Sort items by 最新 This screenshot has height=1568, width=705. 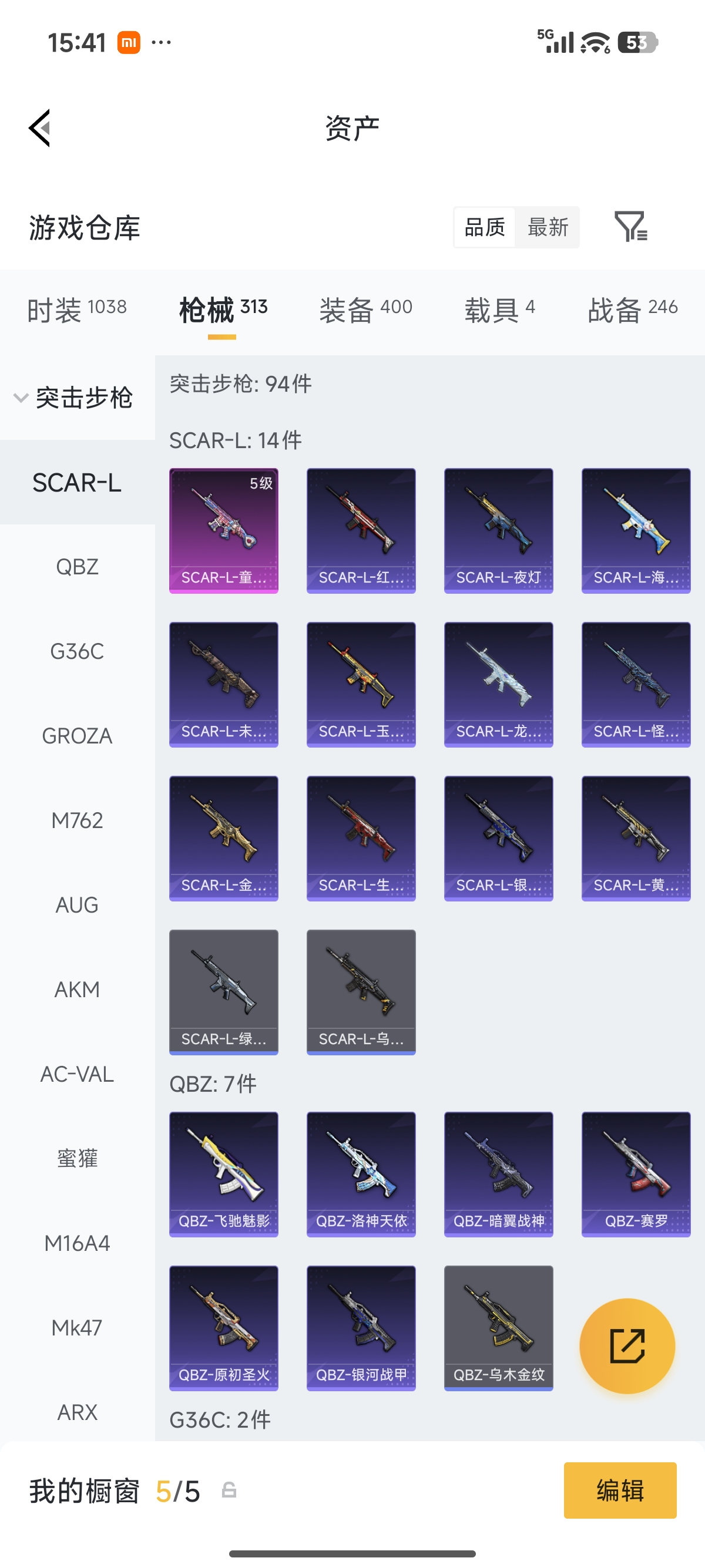tap(548, 227)
